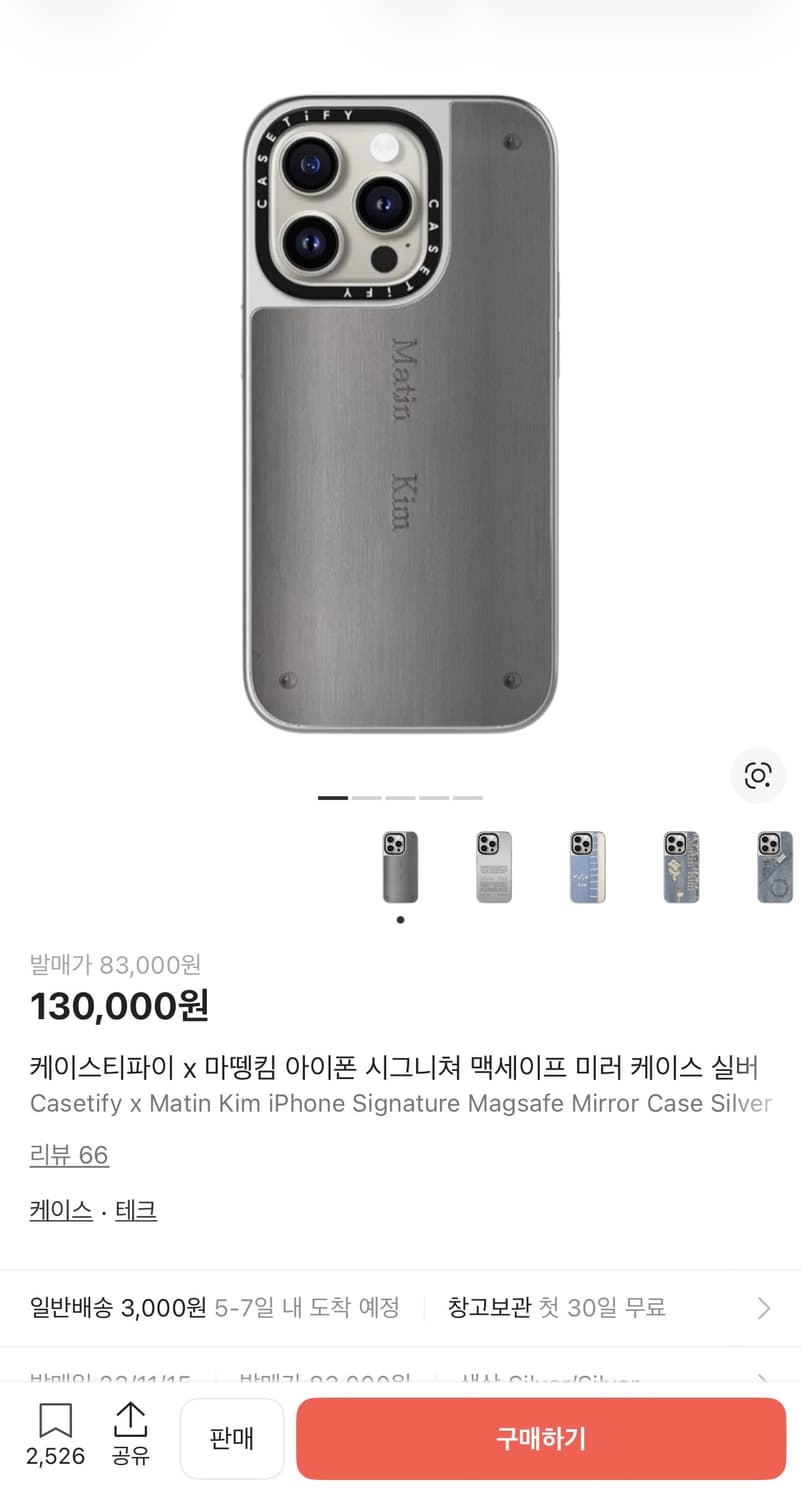Click the 판매 sell button
801x1500 pixels.
point(232,1438)
